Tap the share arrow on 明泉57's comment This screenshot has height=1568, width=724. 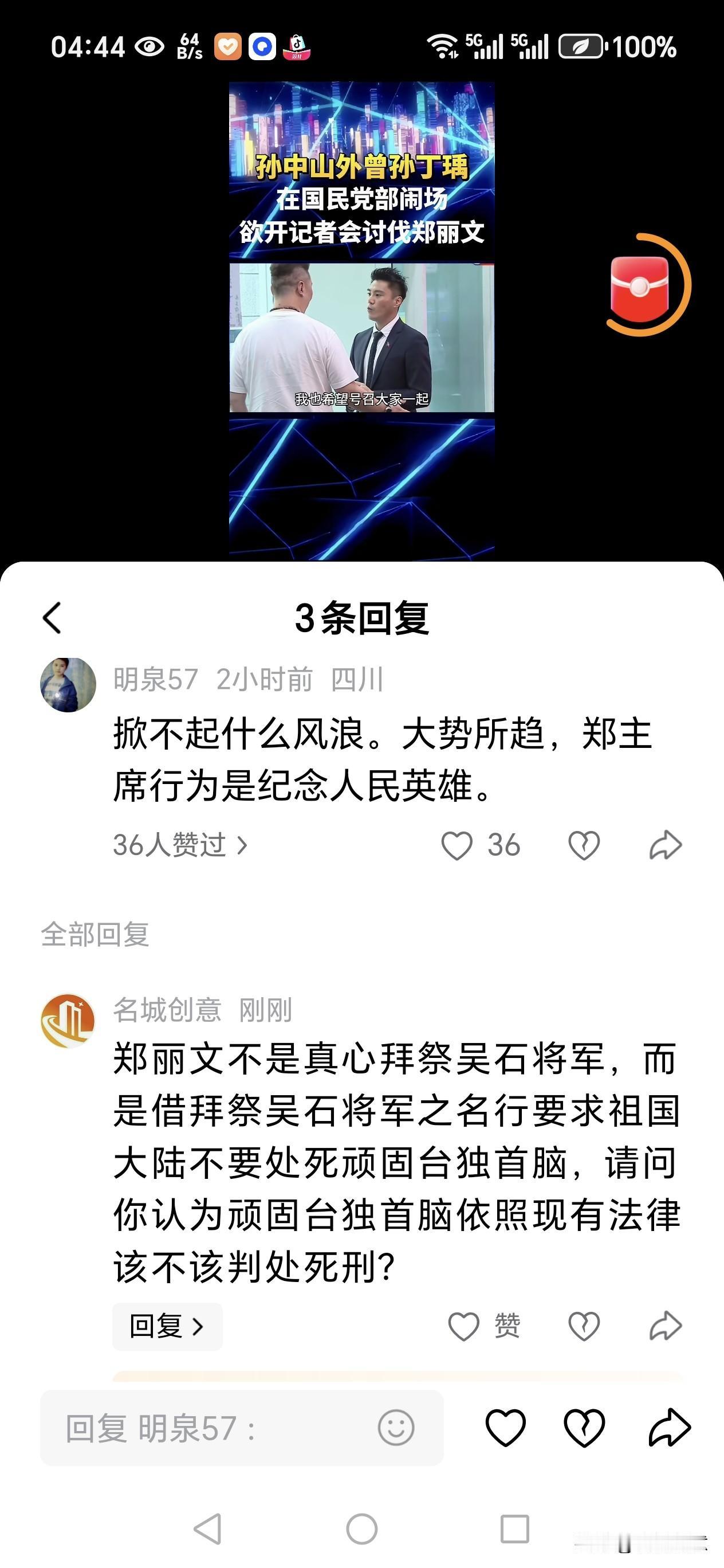[663, 844]
